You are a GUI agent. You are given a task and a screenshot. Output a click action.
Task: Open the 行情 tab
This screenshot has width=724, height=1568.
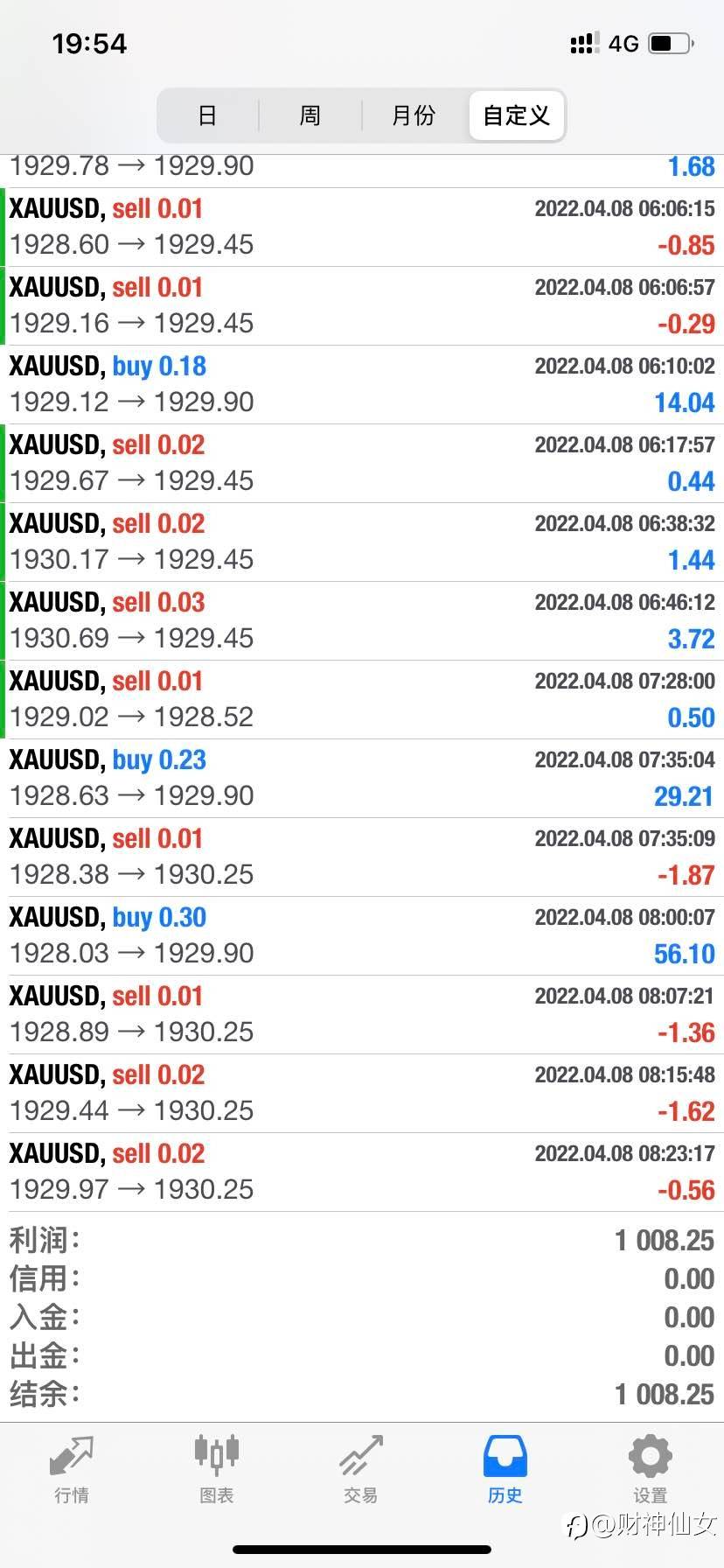tap(72, 1470)
